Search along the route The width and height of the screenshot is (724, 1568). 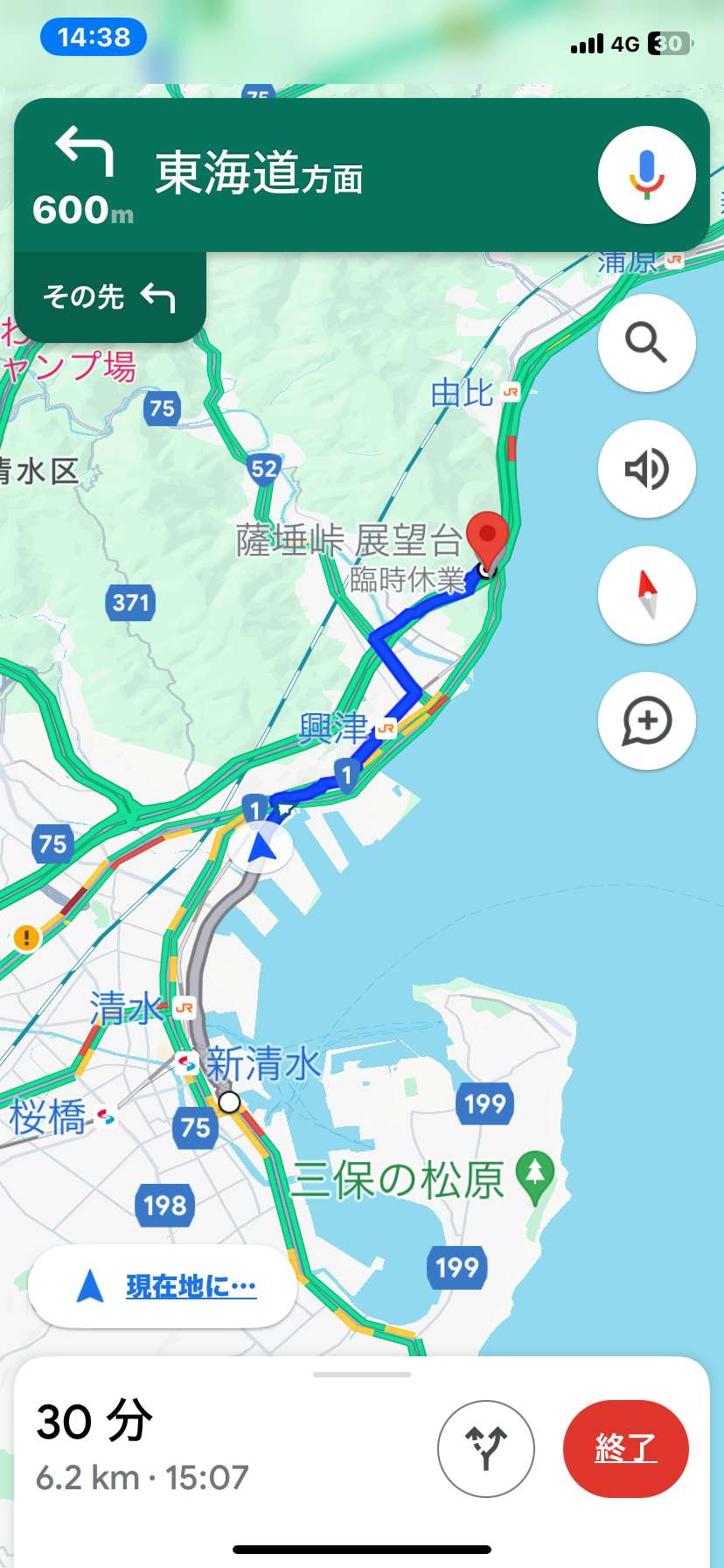point(646,342)
